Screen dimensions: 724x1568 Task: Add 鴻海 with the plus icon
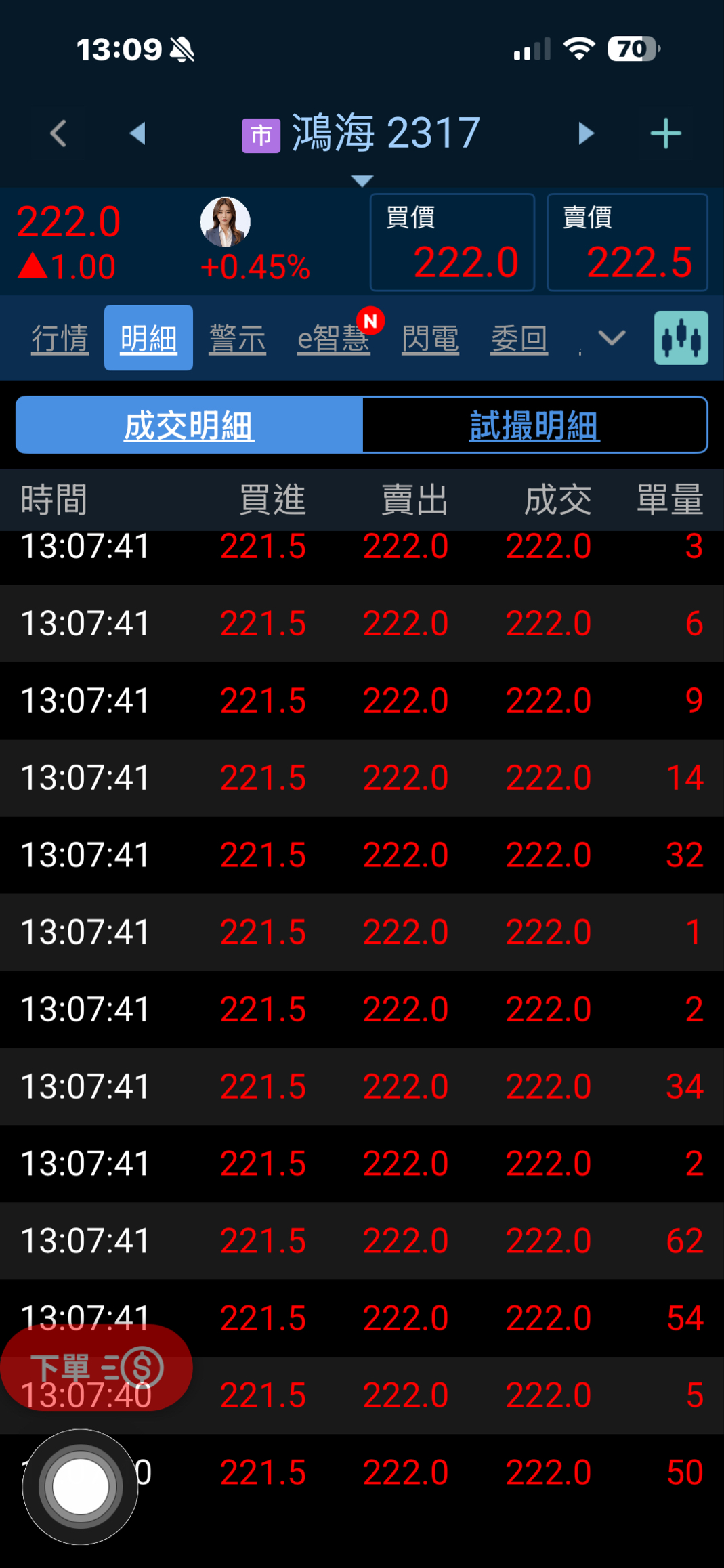(665, 133)
